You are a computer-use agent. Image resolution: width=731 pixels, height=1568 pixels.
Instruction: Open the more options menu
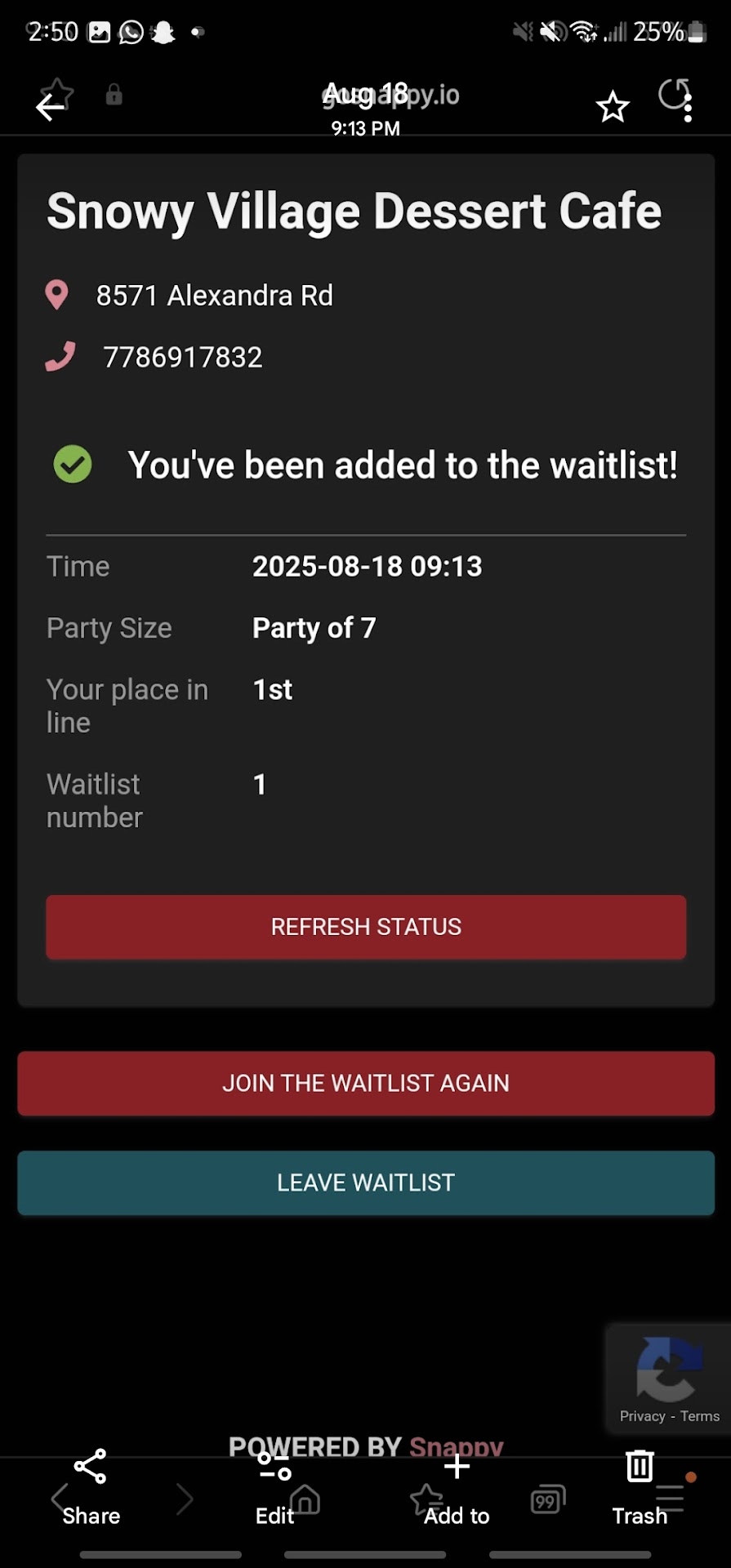coord(688,108)
